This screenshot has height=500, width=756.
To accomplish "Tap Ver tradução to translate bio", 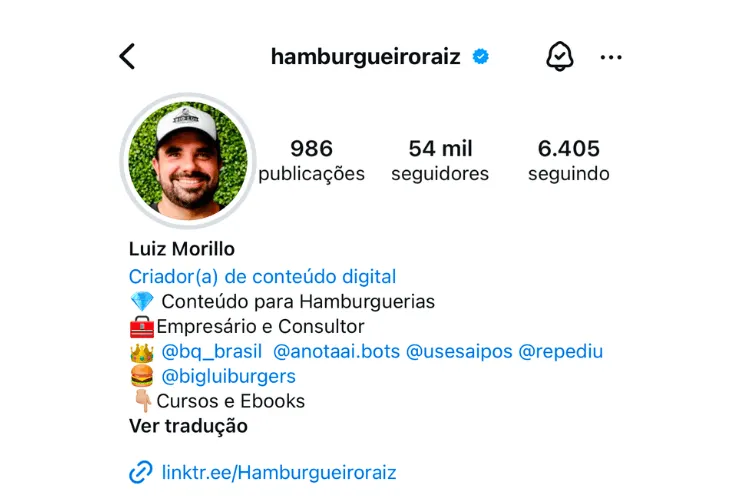I will 188,426.
